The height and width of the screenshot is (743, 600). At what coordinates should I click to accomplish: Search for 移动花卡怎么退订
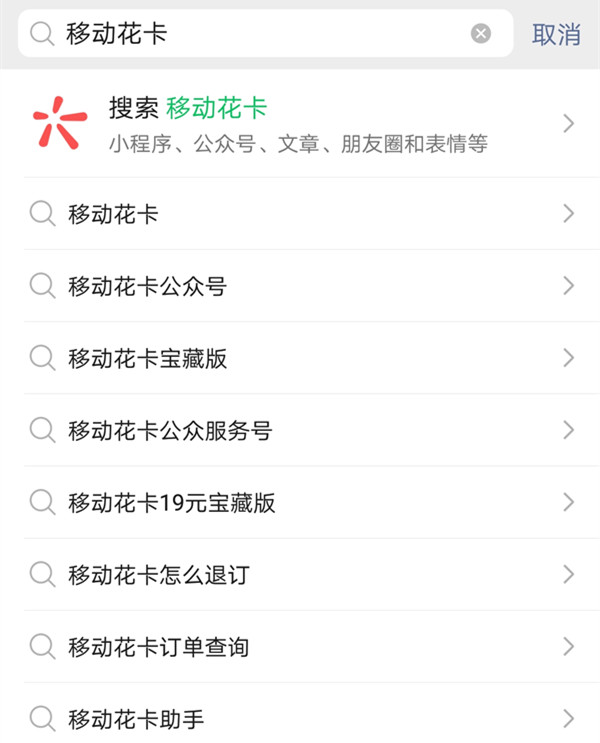(300, 574)
